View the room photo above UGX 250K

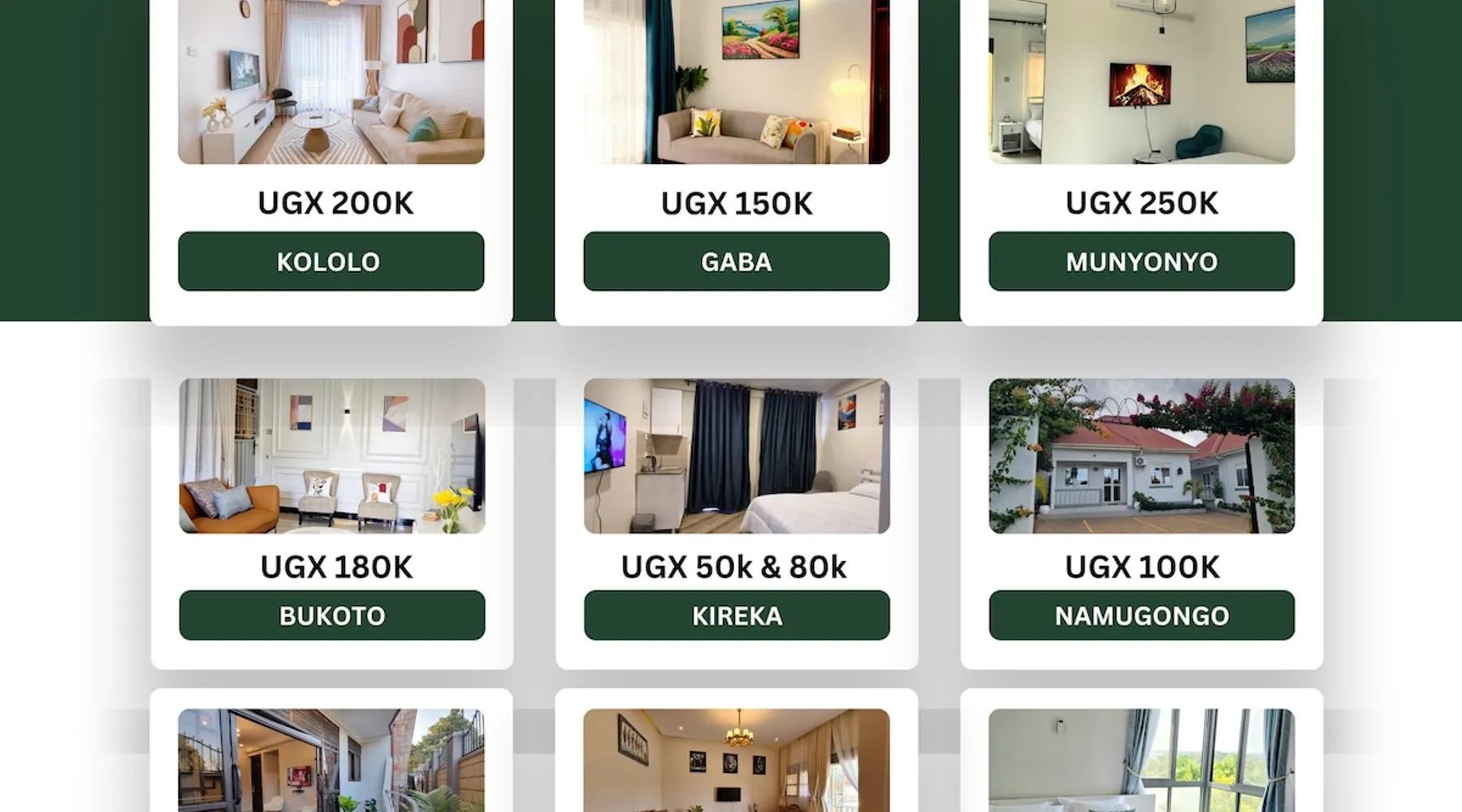pos(1141,81)
